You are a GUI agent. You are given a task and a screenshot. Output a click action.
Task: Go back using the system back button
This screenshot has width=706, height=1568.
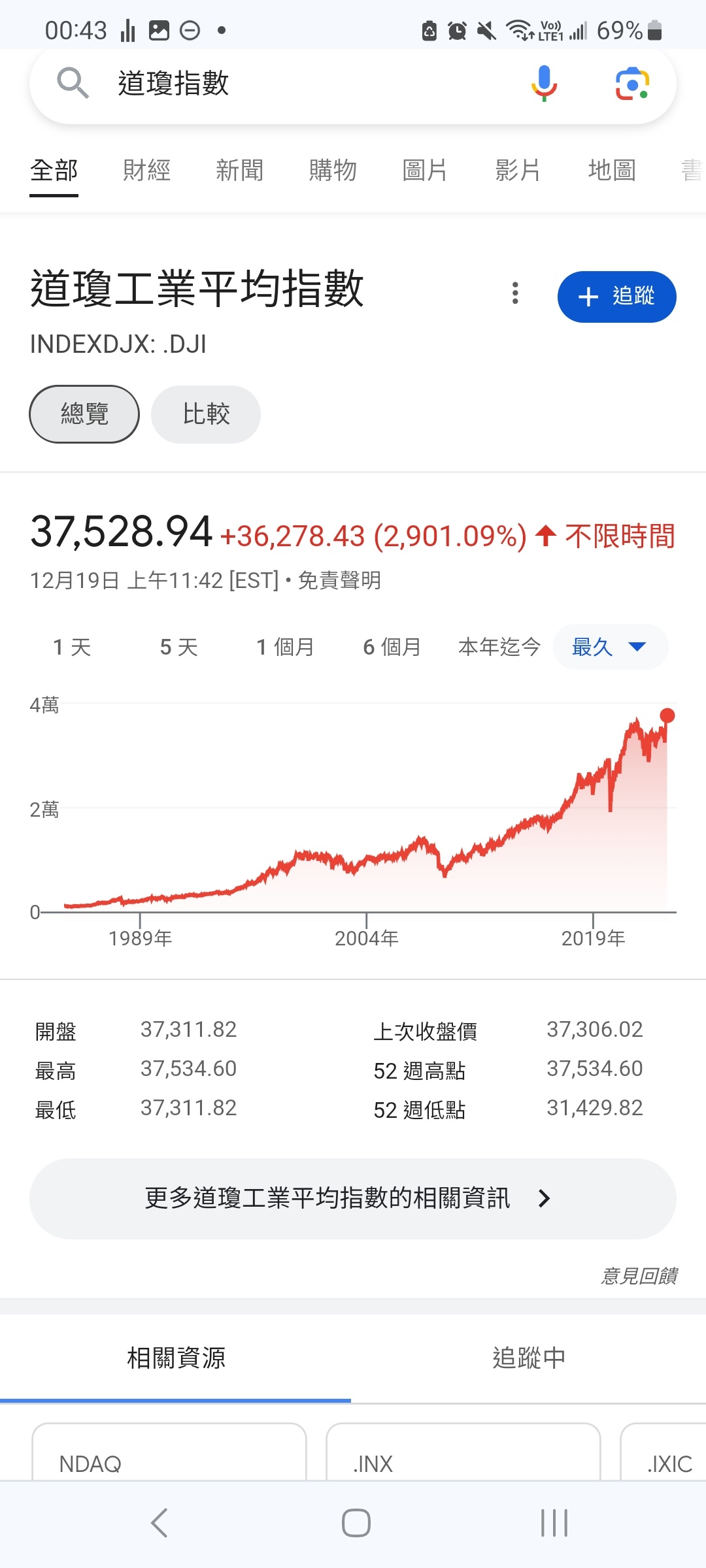(160, 1523)
